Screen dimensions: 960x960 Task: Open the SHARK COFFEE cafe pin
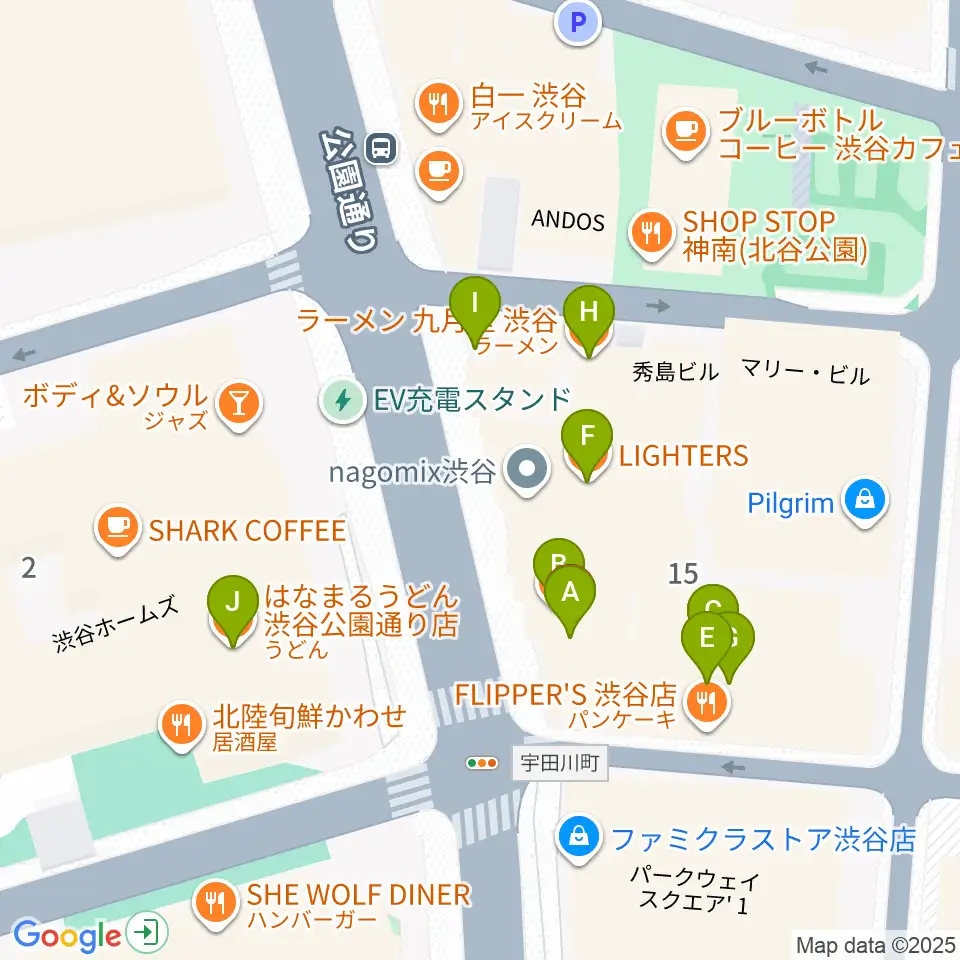pyautogui.click(x=118, y=529)
